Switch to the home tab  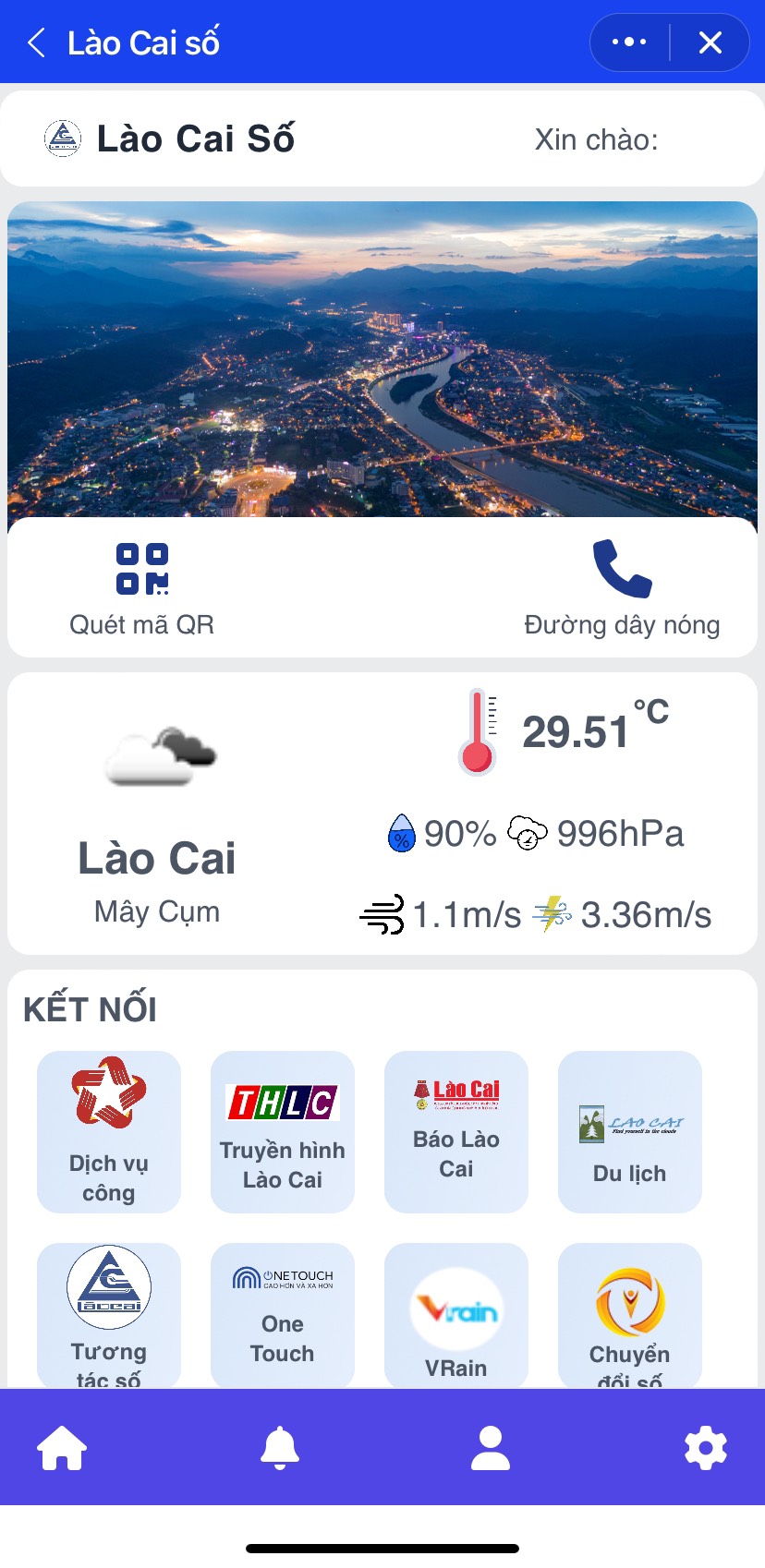tap(62, 1447)
